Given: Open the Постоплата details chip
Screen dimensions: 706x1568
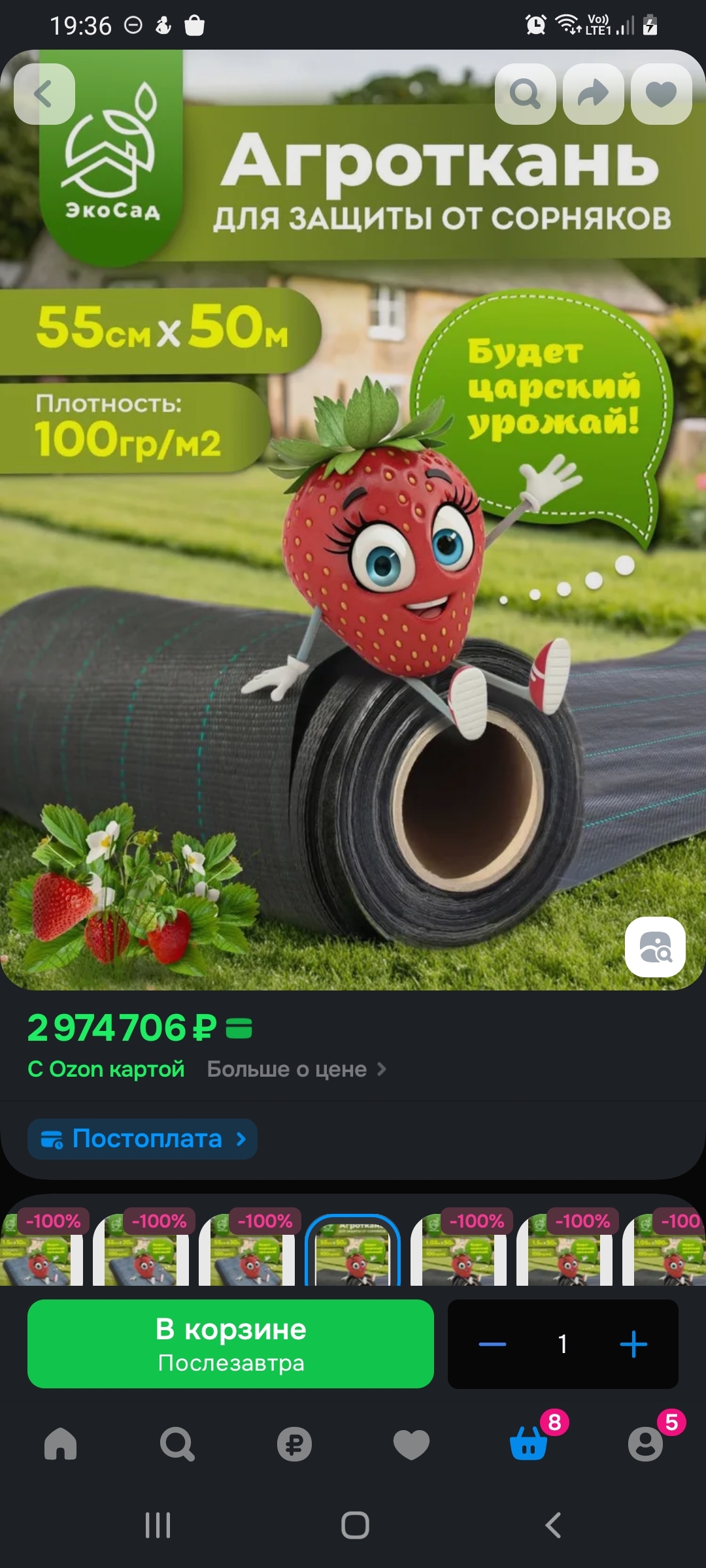Looking at the screenshot, I should [143, 1139].
